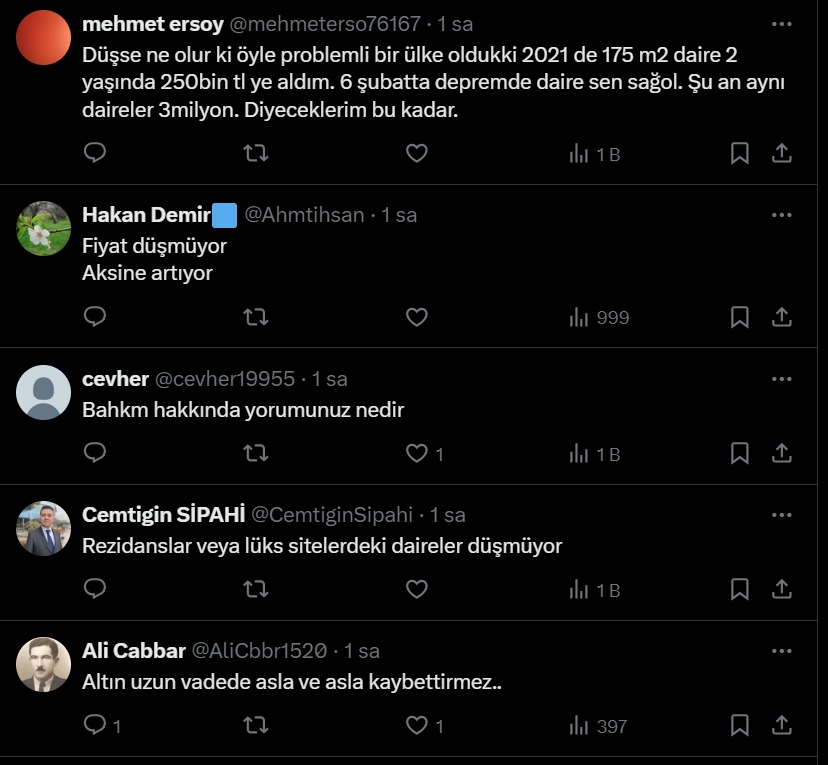
Task: Open overflow menu on Ali Cabbar's tweet
Action: click(782, 651)
